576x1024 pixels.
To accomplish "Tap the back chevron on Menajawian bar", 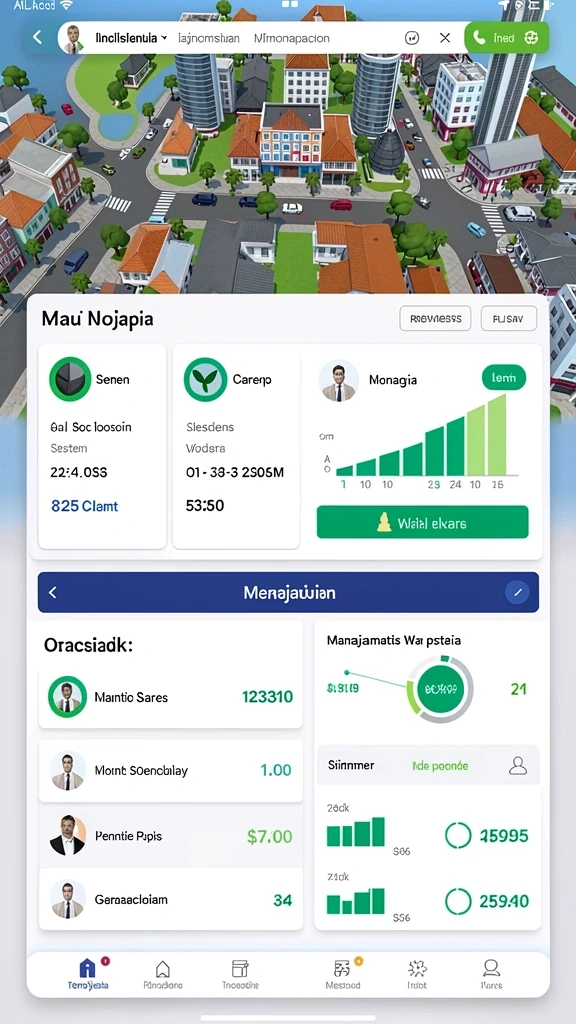I will click(x=53, y=592).
